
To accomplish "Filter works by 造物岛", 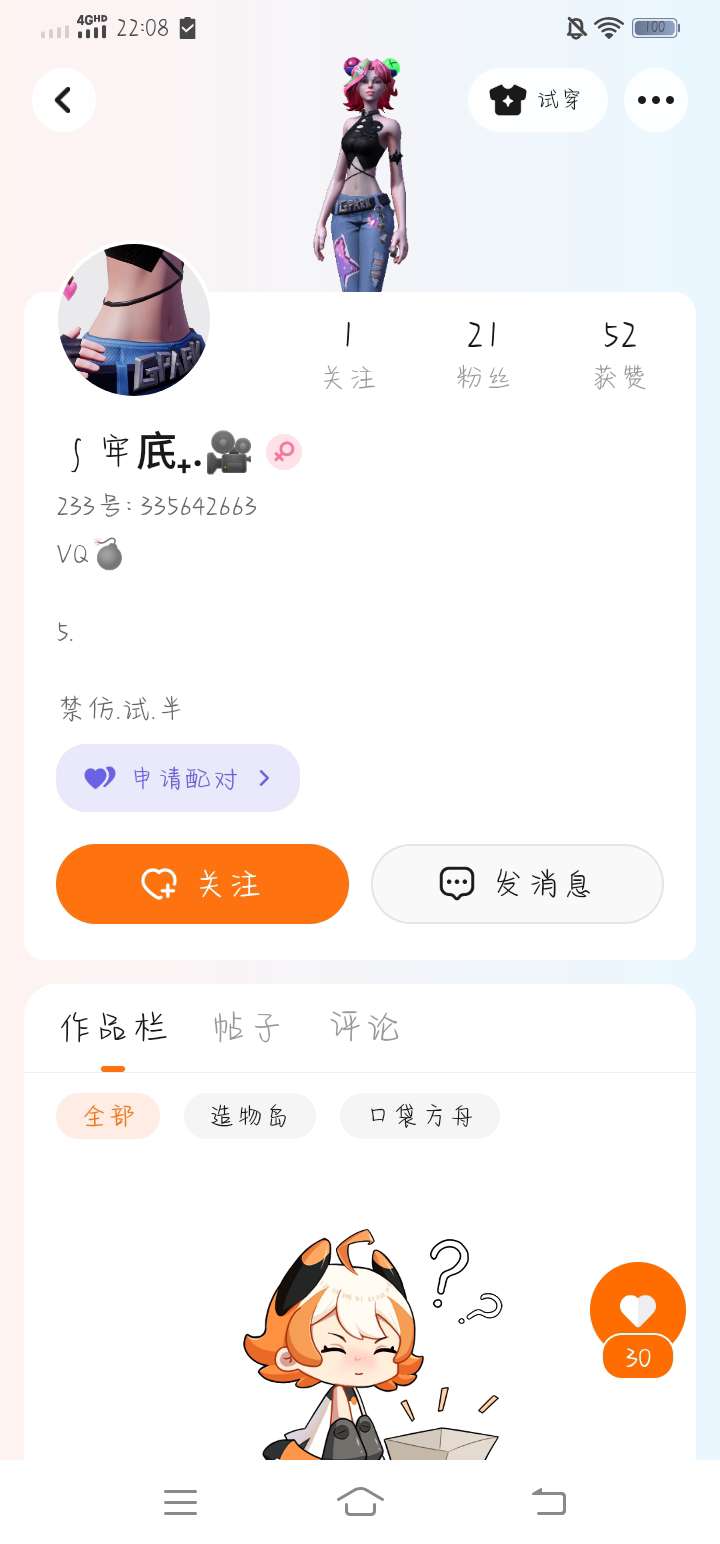I will (250, 1116).
